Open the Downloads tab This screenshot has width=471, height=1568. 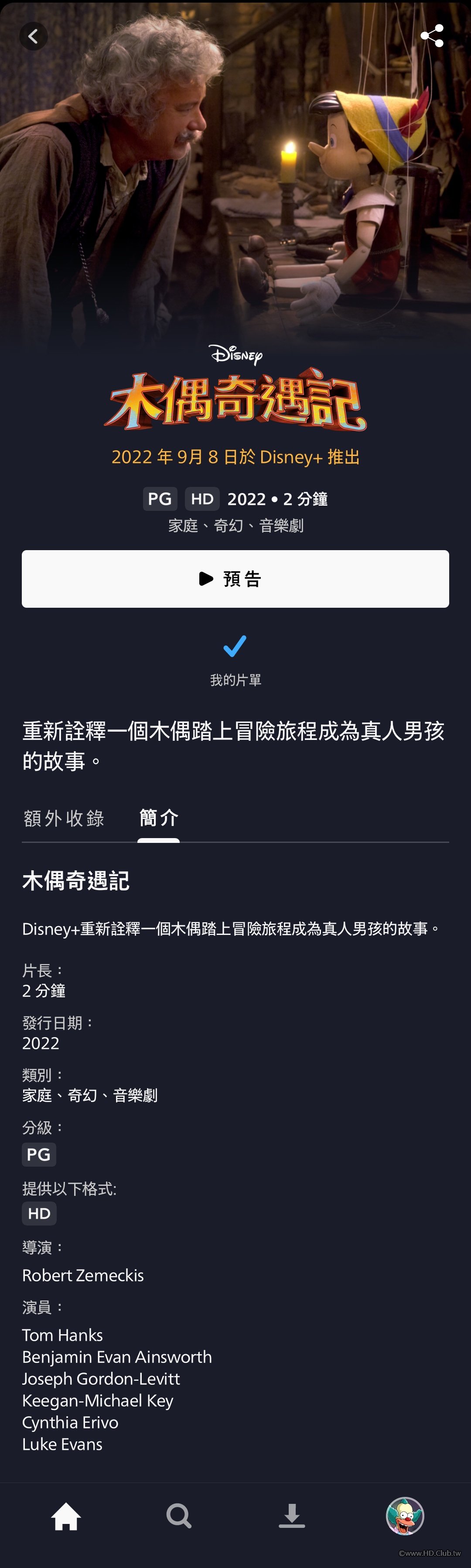click(x=291, y=1516)
